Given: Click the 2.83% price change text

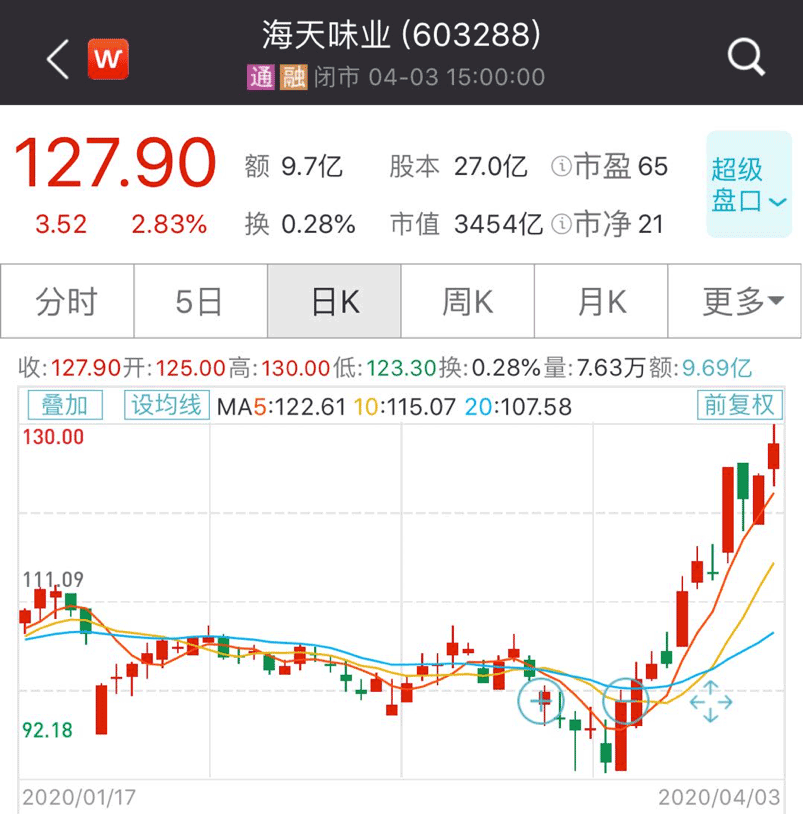Looking at the screenshot, I should pyautogui.click(x=169, y=225).
